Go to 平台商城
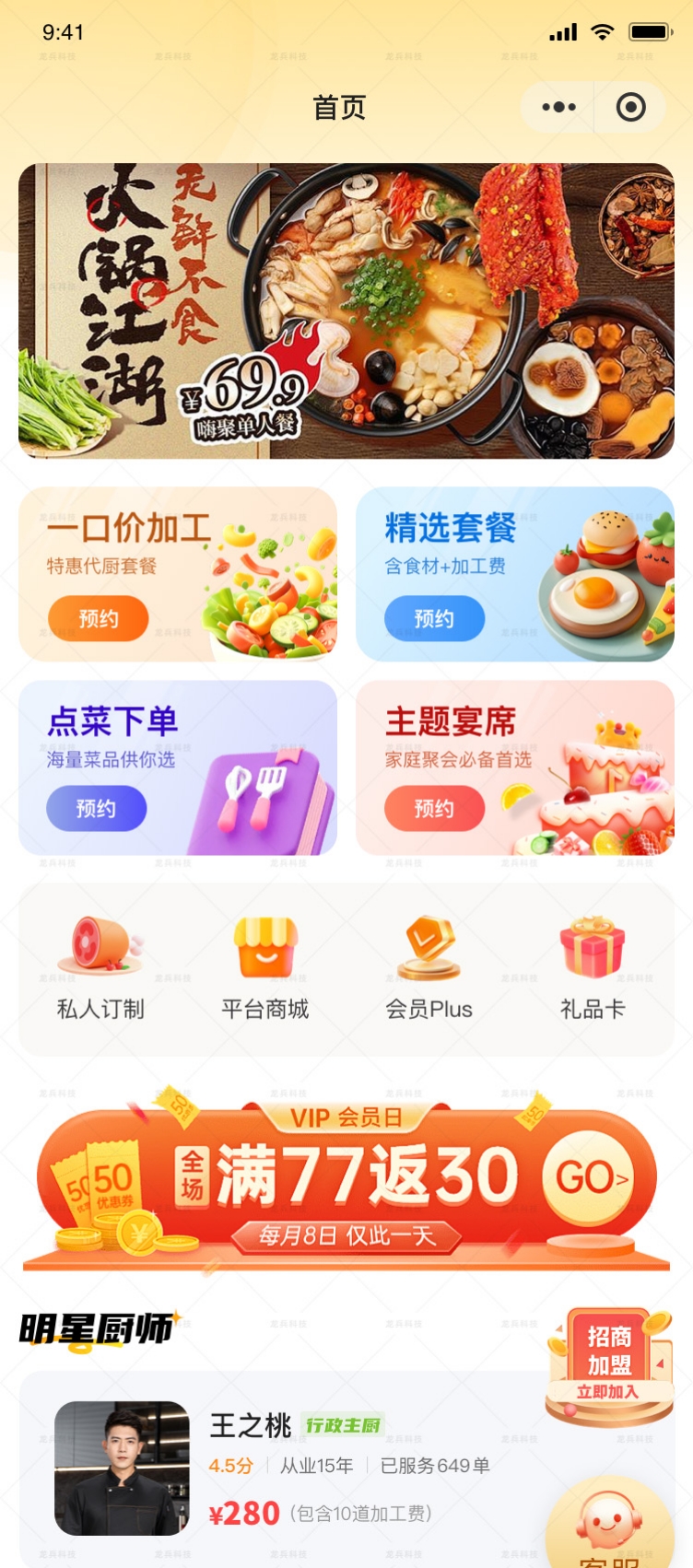This screenshot has height=1568, width=693. (x=265, y=969)
